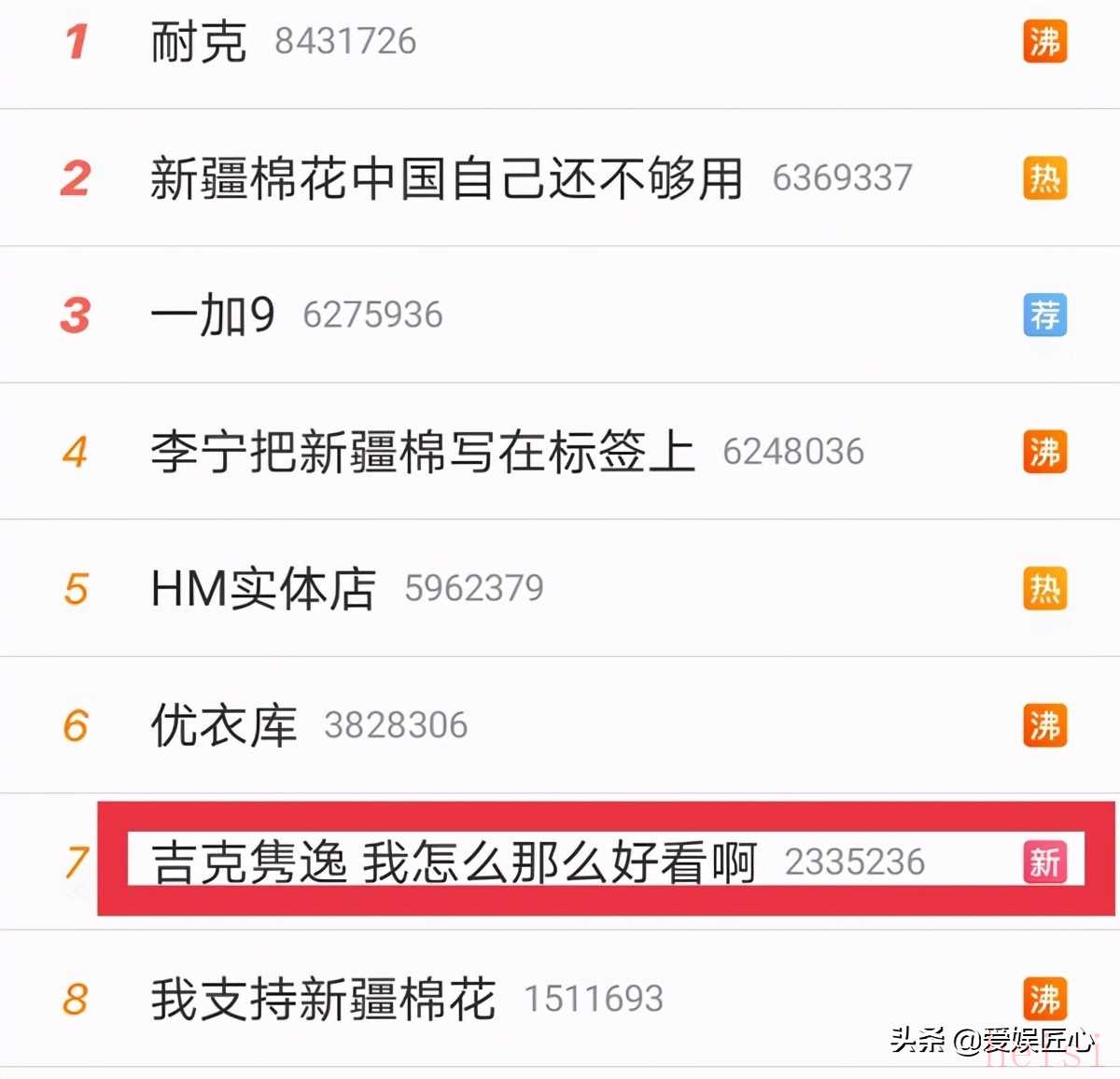1120x1079 pixels.
Task: Open 李宁把新疆棉写在标签上 trending topic
Action: pyautogui.click(x=423, y=453)
